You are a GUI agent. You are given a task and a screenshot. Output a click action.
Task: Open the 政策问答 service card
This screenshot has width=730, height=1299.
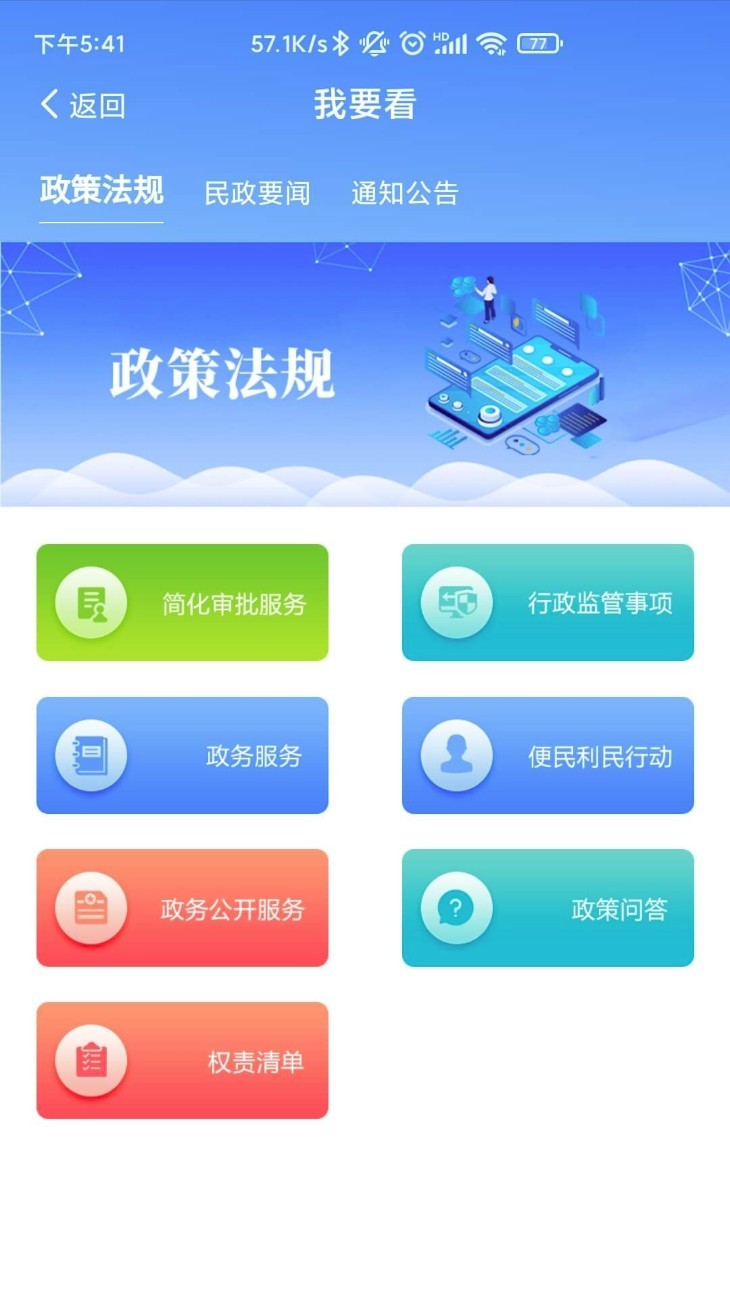point(547,906)
